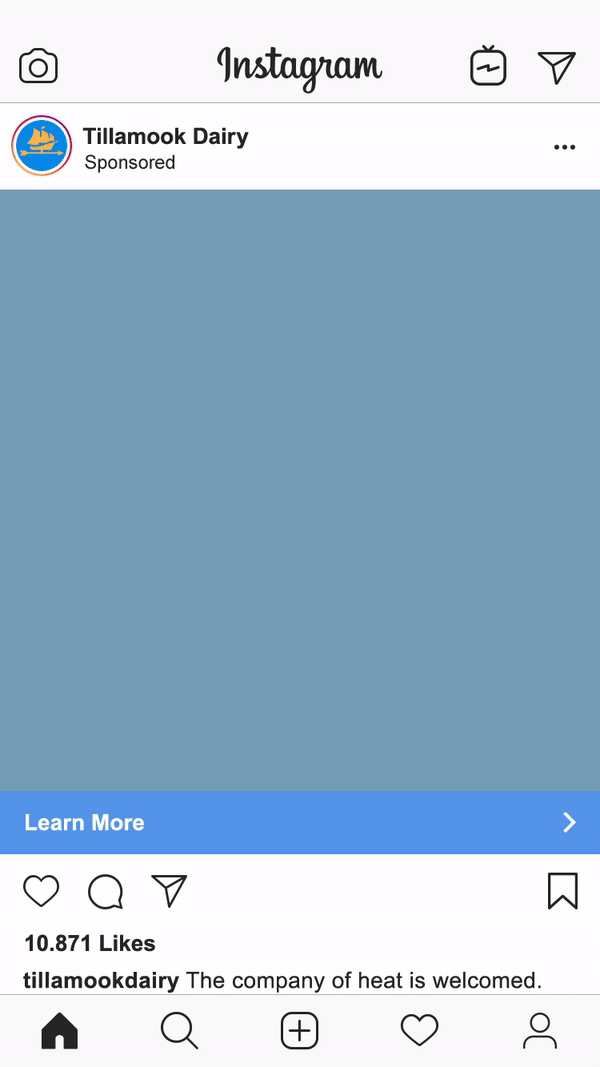
Task: Select the Tillamook Dairy account name
Action: 165,136
